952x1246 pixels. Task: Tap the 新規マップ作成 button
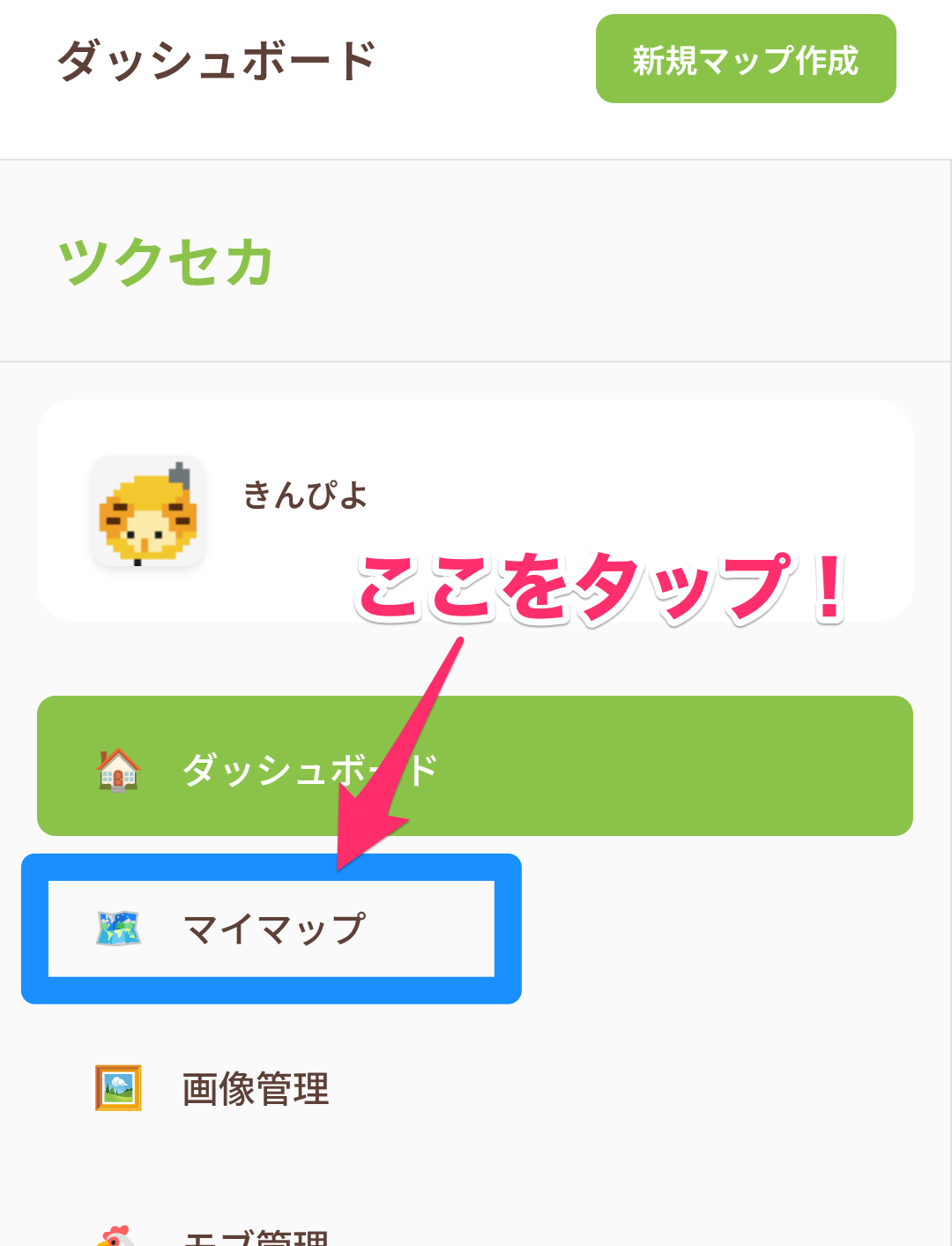[746, 59]
